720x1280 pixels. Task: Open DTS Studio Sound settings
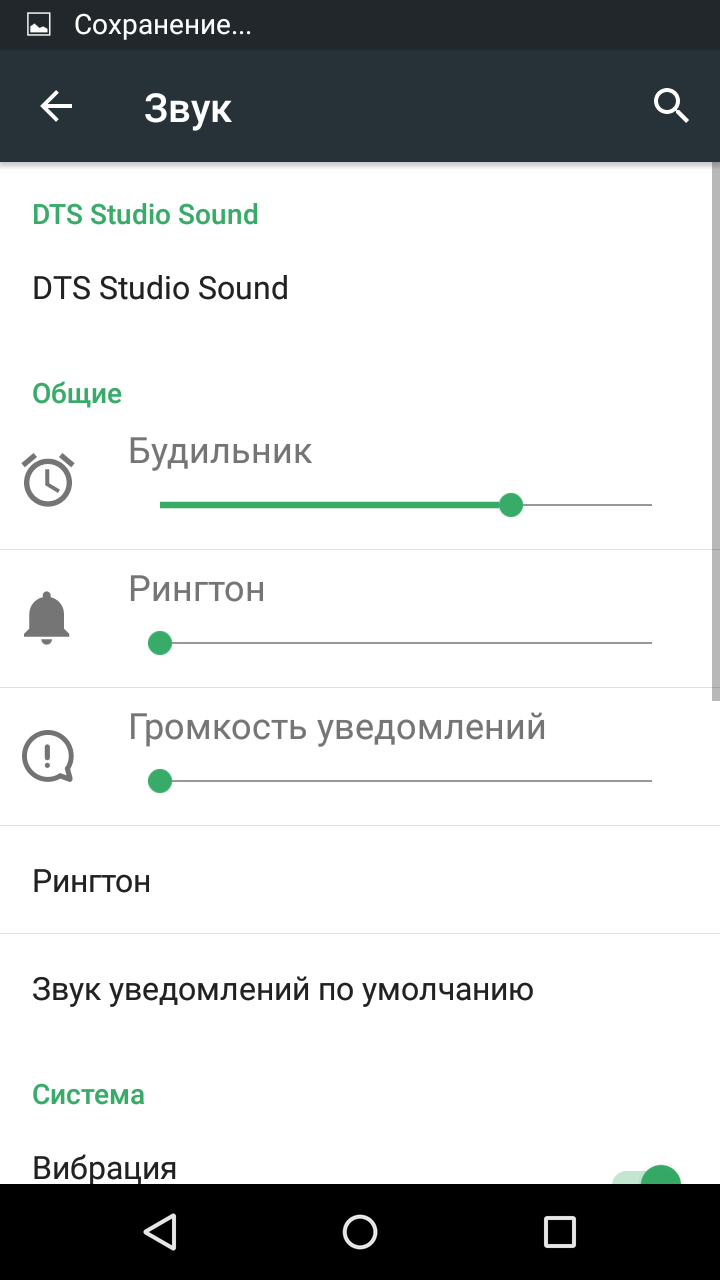click(160, 288)
